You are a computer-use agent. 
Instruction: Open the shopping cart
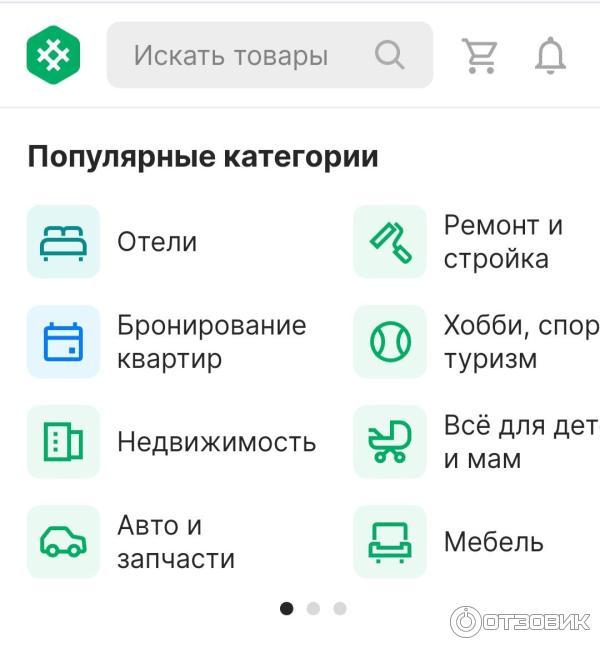pos(480,55)
